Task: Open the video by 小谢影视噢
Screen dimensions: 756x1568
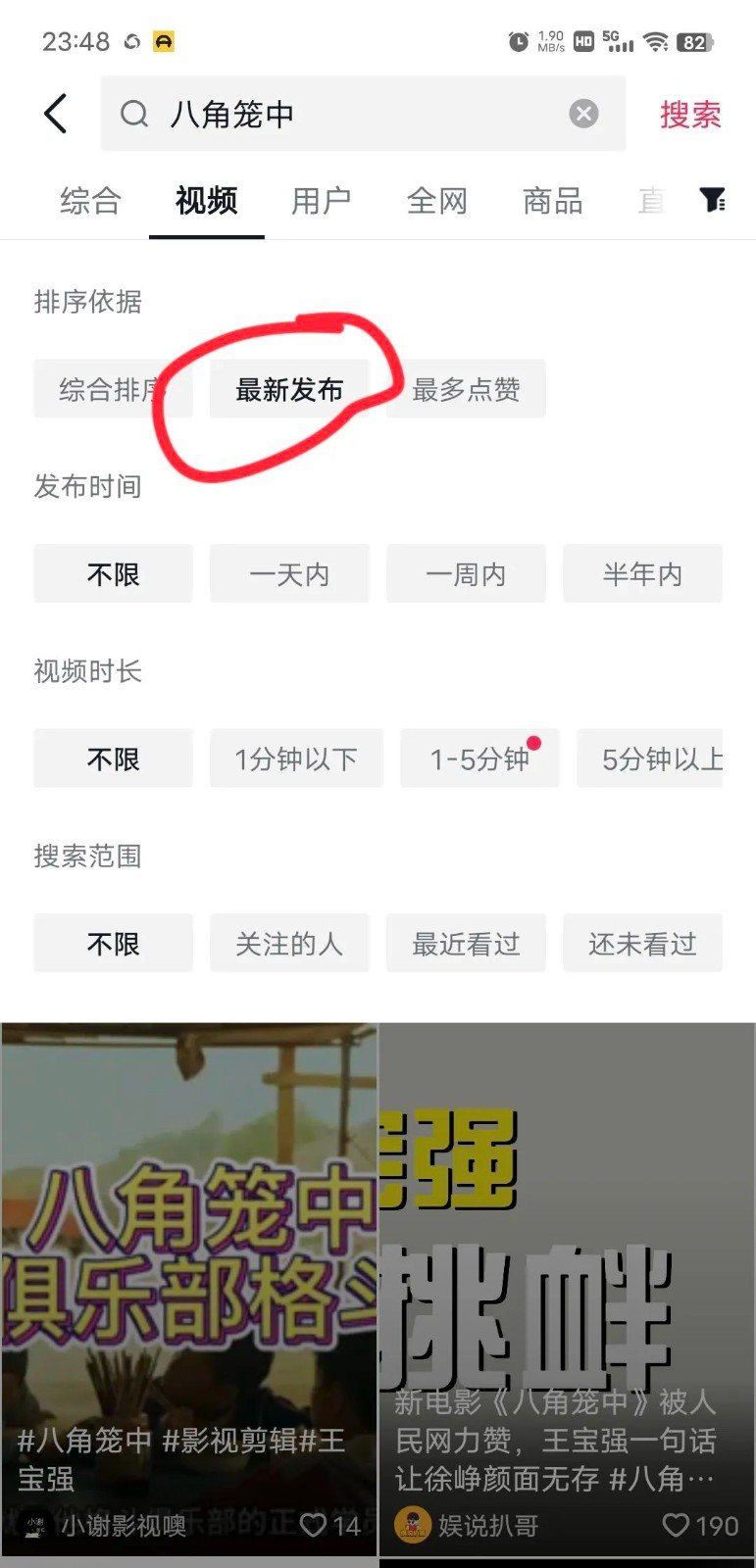Action: (x=188, y=1274)
